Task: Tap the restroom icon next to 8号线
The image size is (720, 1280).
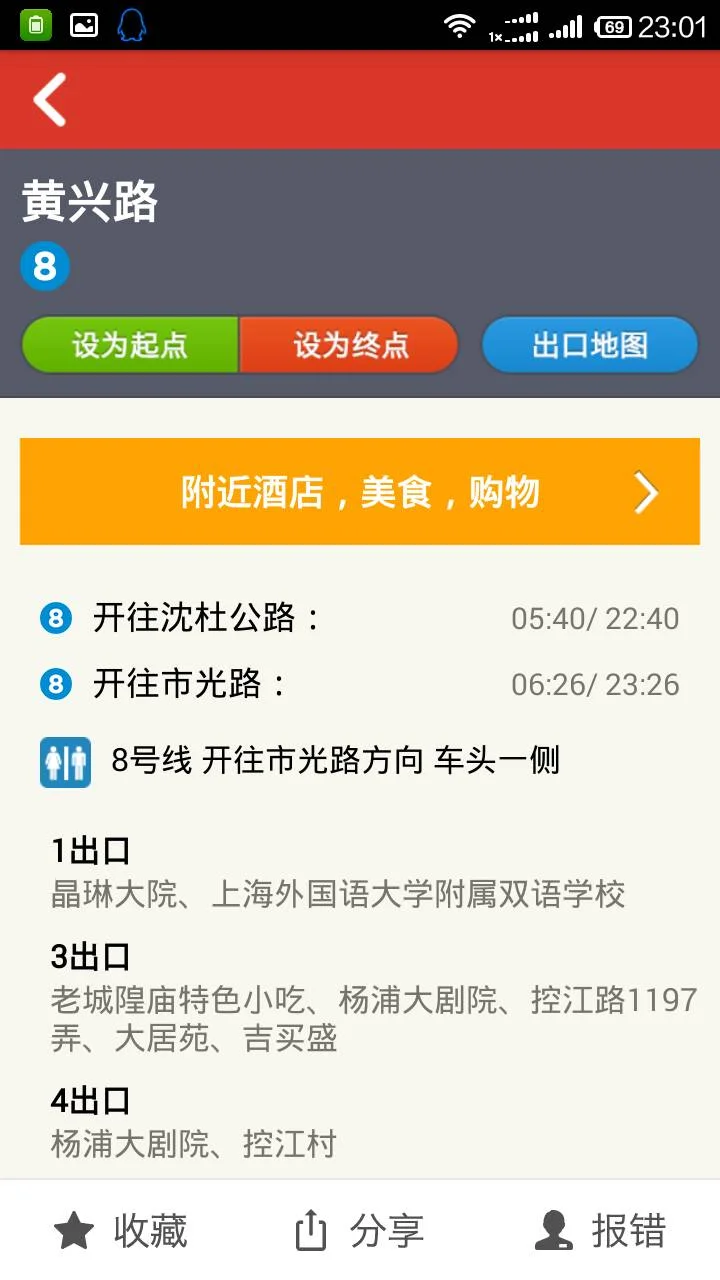Action: pyautogui.click(x=66, y=760)
